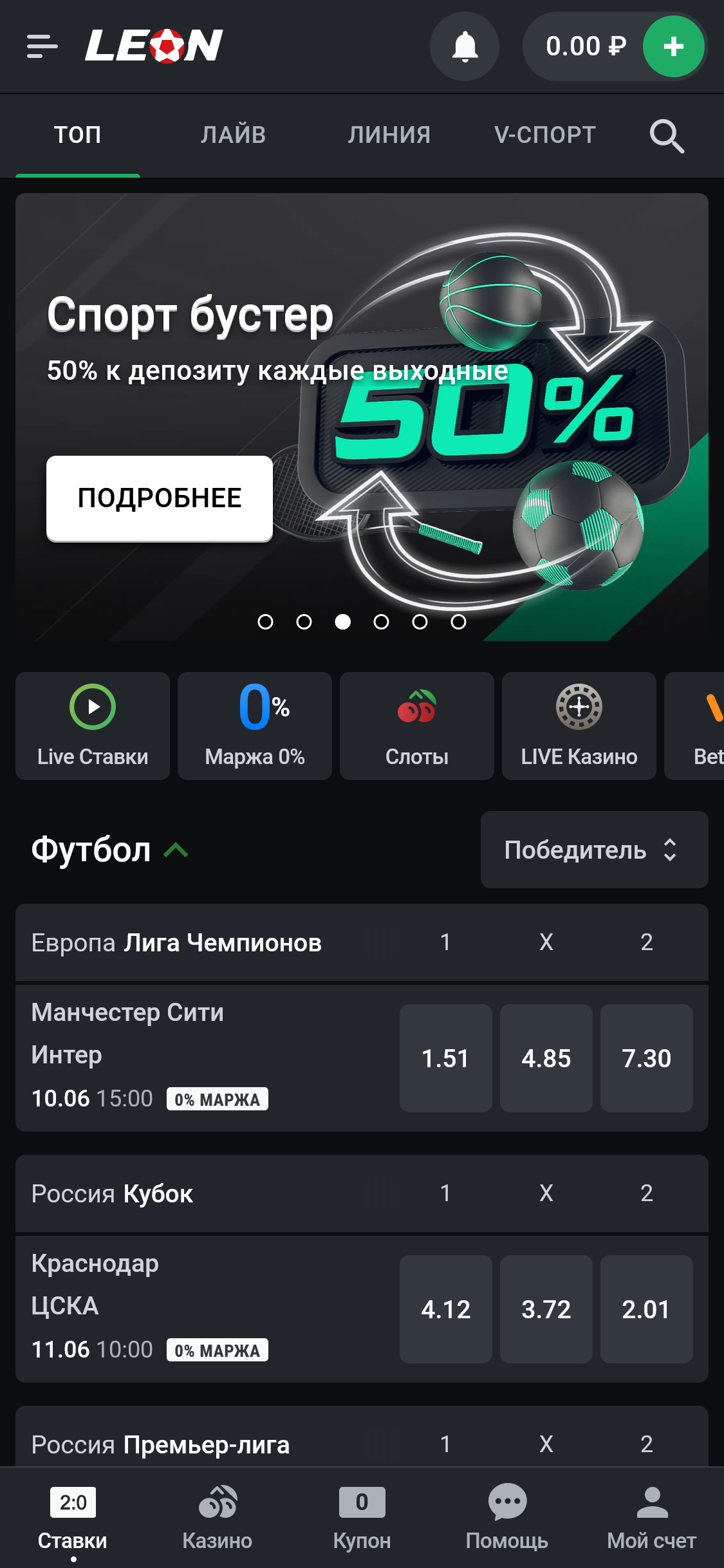Tap ПОДРОБНЕЕ on the Спорт бустер banner
Screen dimensions: 724x1568
(160, 498)
